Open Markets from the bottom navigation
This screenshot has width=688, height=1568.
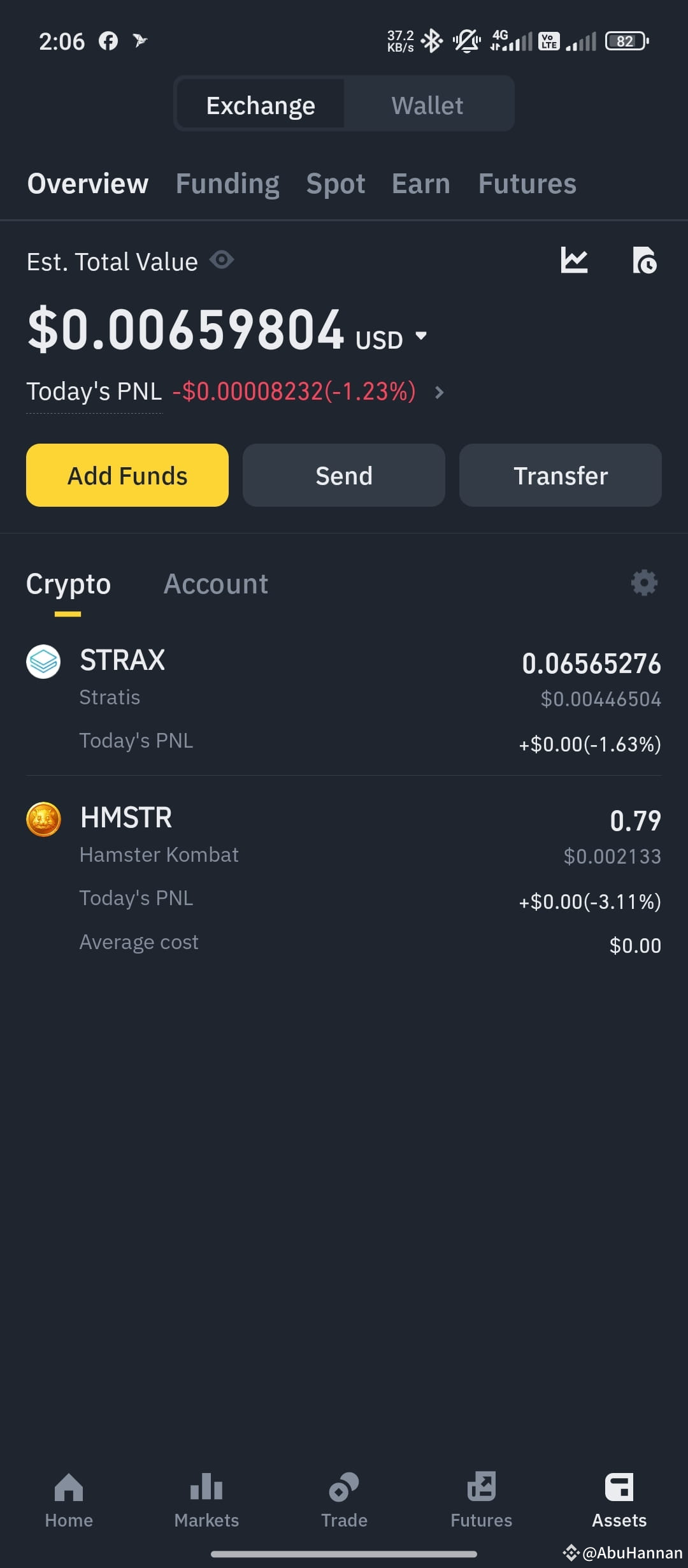(x=206, y=1498)
